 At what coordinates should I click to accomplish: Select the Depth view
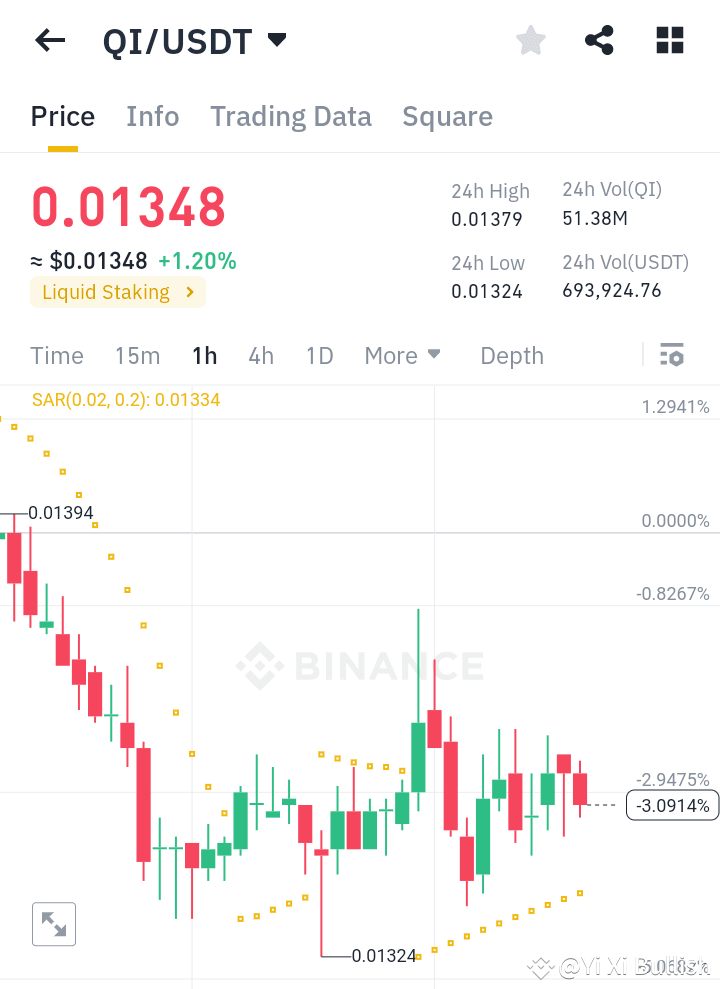[x=511, y=355]
